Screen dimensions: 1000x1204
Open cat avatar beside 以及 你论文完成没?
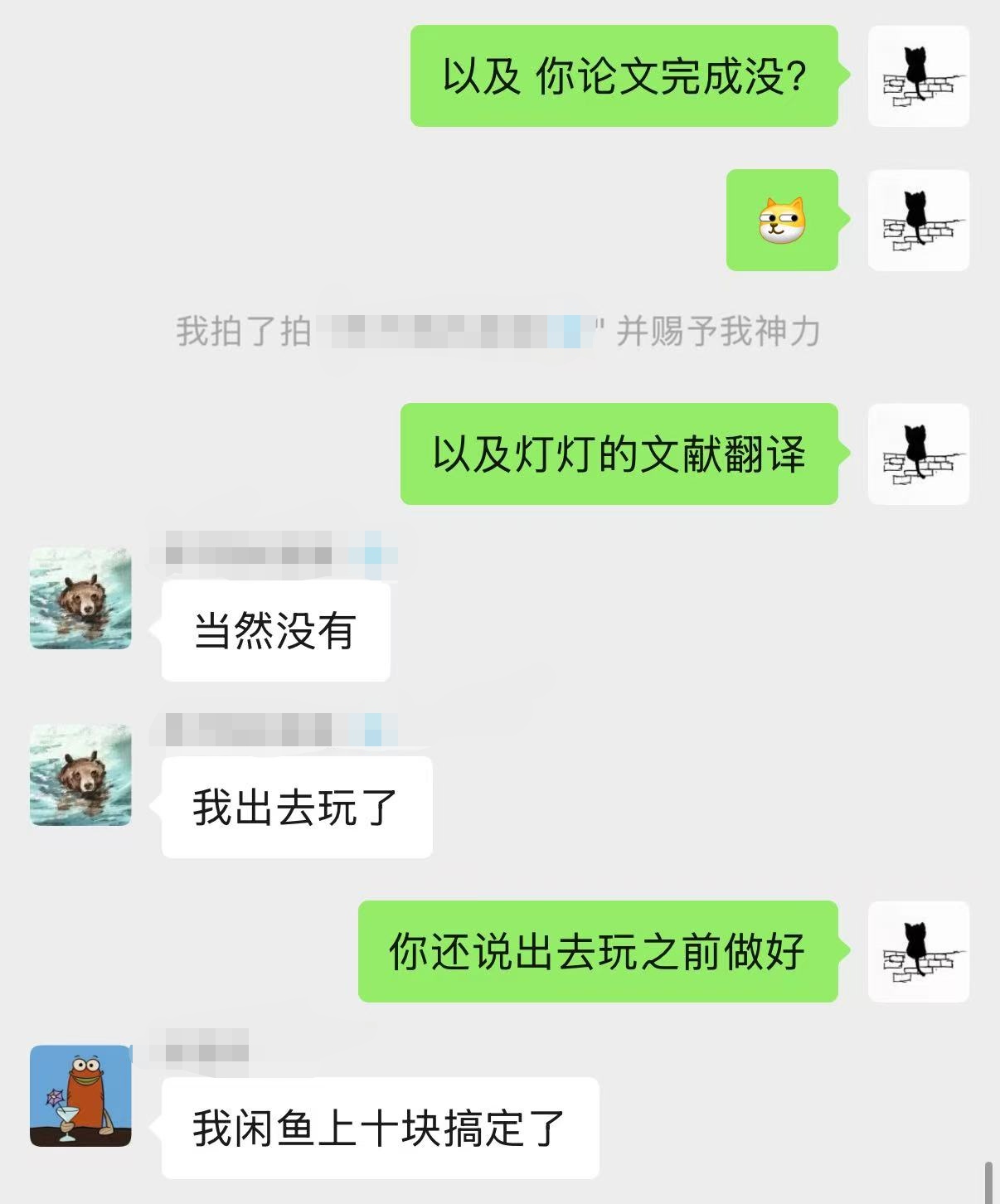click(x=918, y=76)
